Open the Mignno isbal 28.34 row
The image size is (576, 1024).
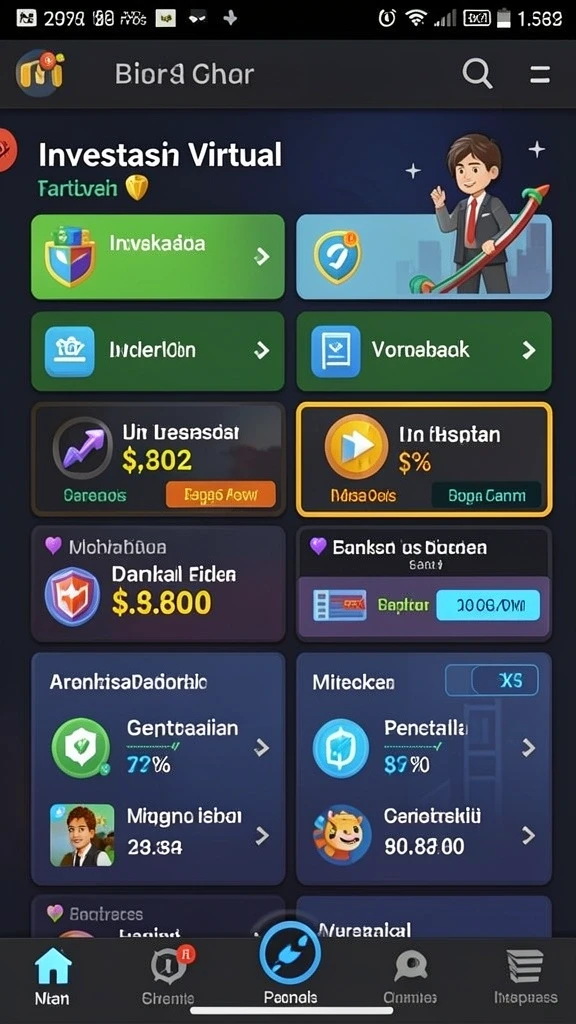(158, 835)
